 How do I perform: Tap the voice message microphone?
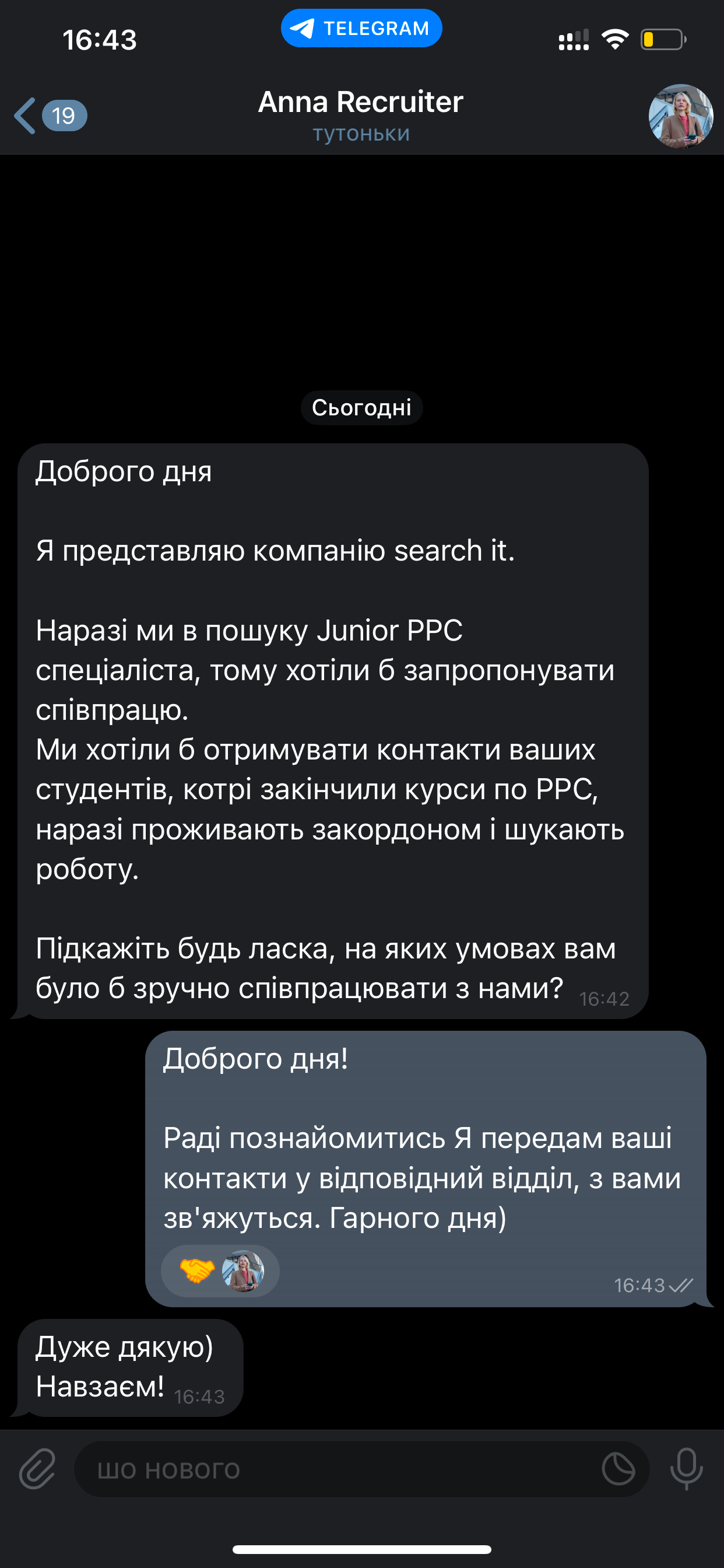point(686,1469)
